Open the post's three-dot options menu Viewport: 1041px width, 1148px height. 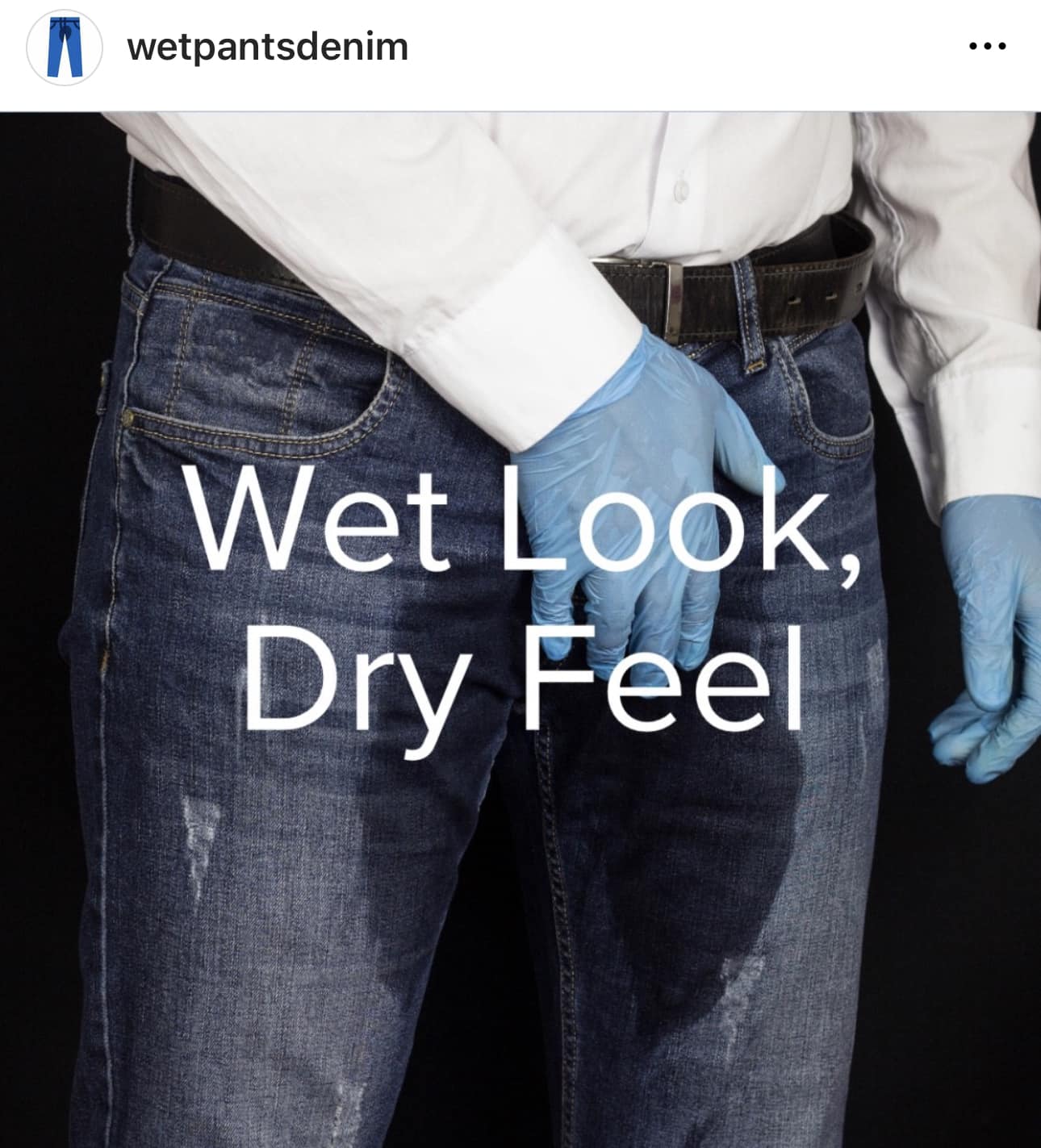pyautogui.click(x=986, y=47)
